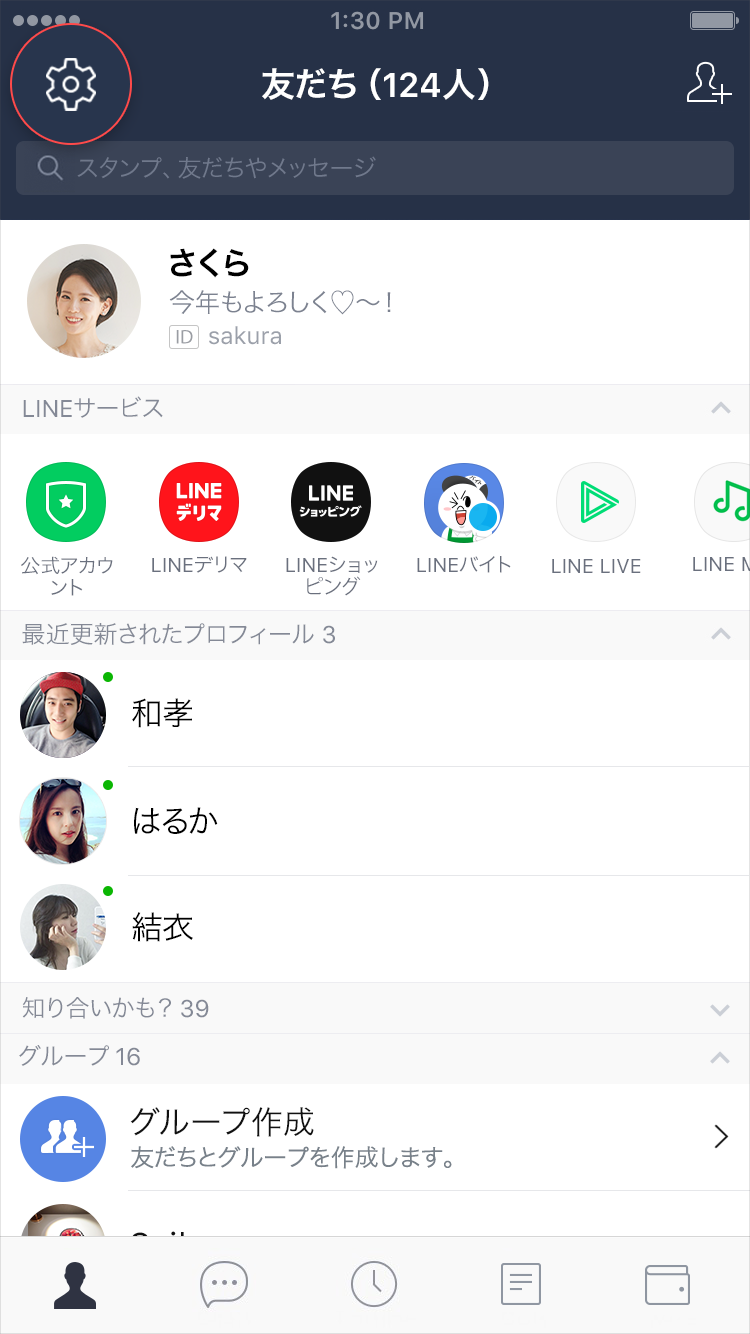Open 公式アカウント service
Image resolution: width=750 pixels, height=1334 pixels.
66,502
